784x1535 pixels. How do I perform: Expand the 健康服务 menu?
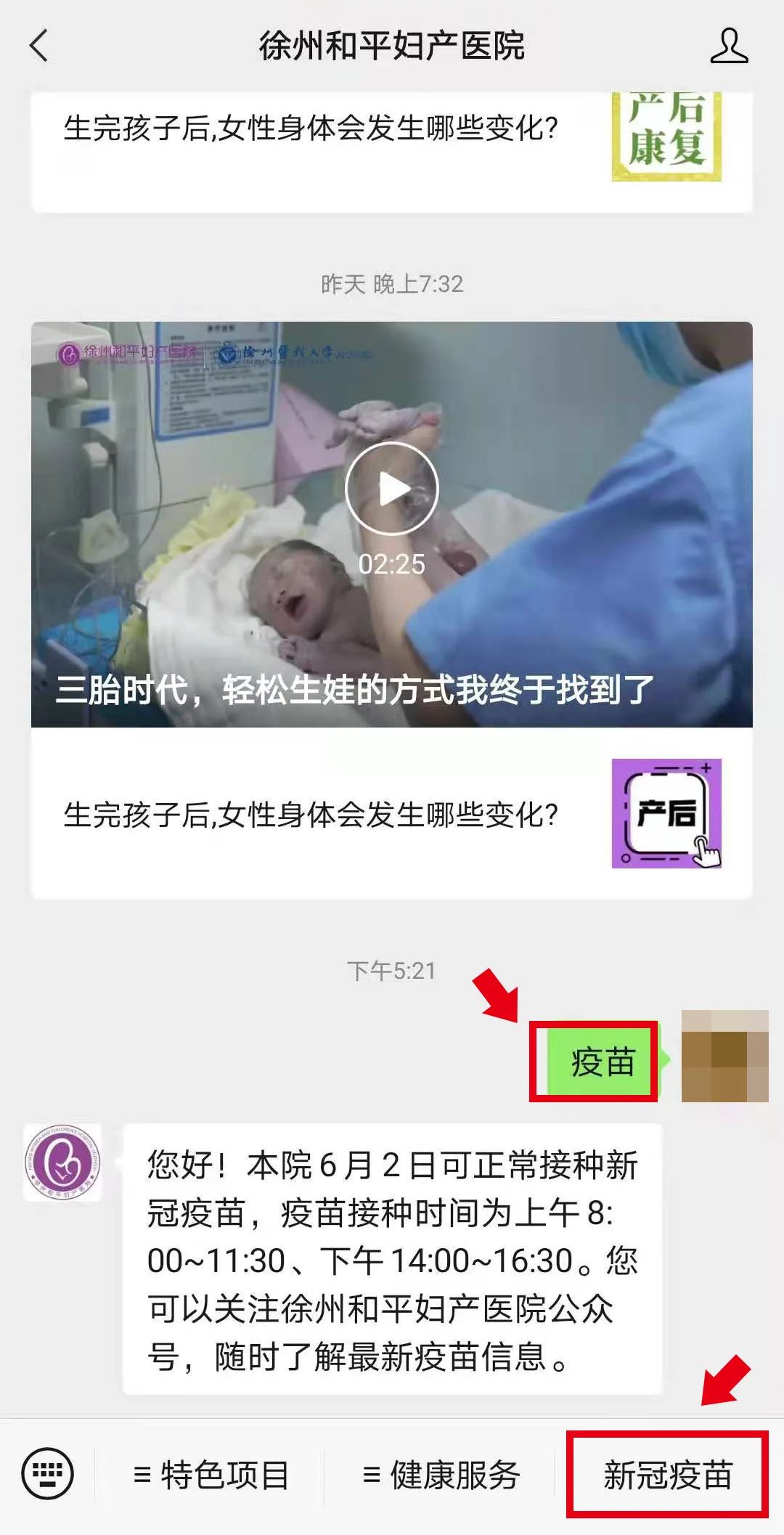[x=441, y=1475]
